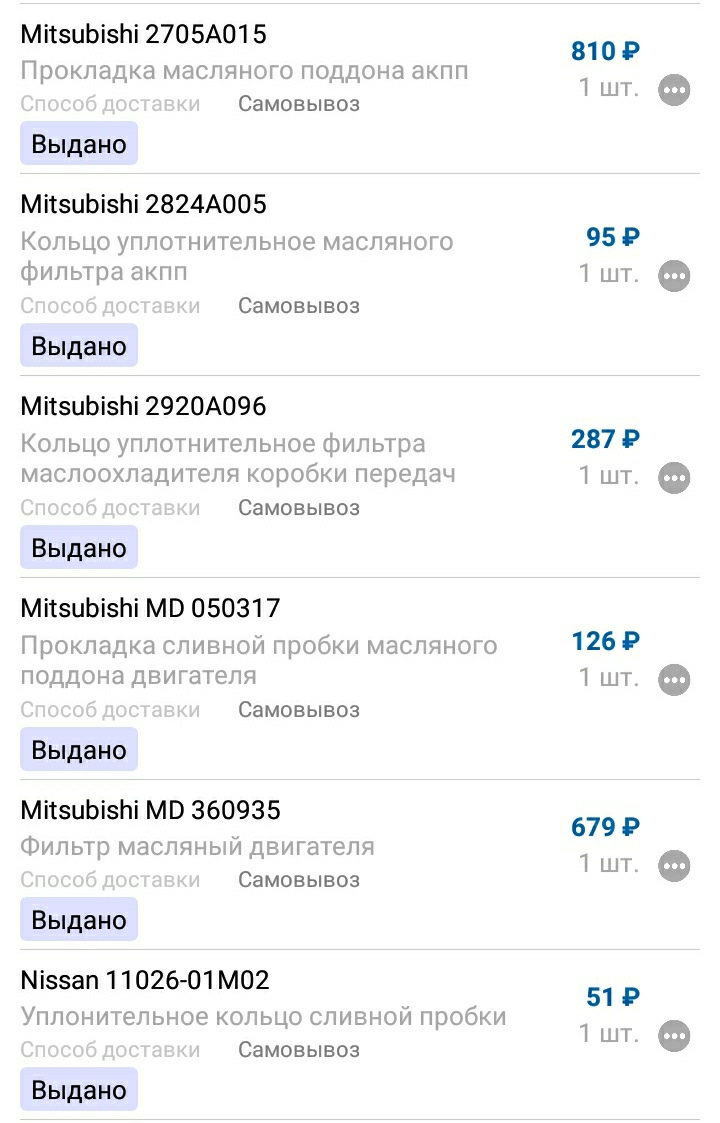Open options menu for Mitsubishi MD 050317
Screen dimensions: 720x1123
[x=676, y=678]
